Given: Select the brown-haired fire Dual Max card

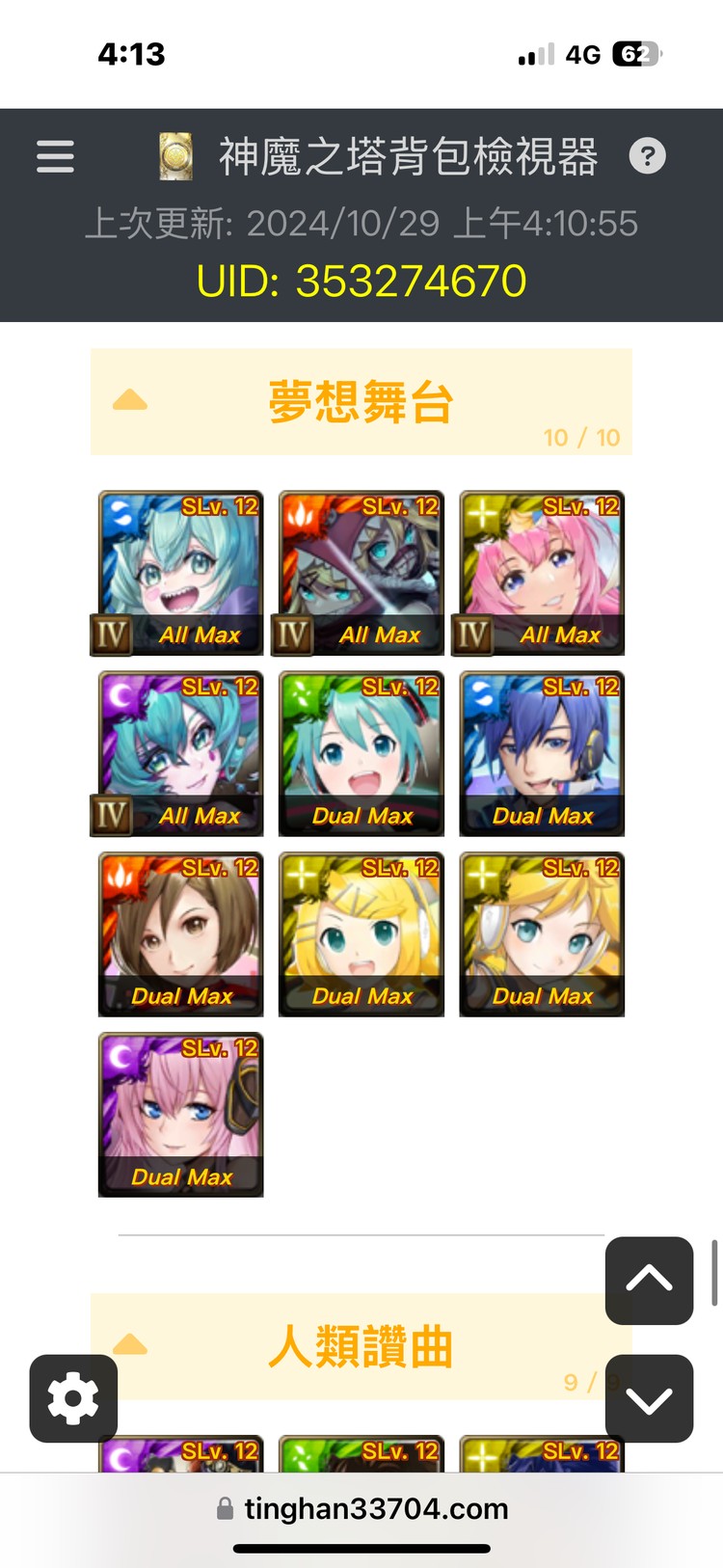Looking at the screenshot, I should [x=180, y=933].
